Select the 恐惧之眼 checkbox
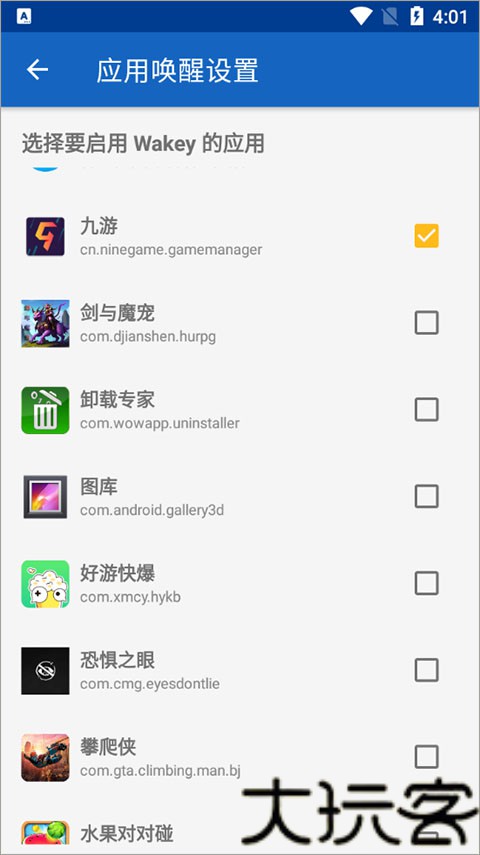The width and height of the screenshot is (480, 855). (x=426, y=670)
